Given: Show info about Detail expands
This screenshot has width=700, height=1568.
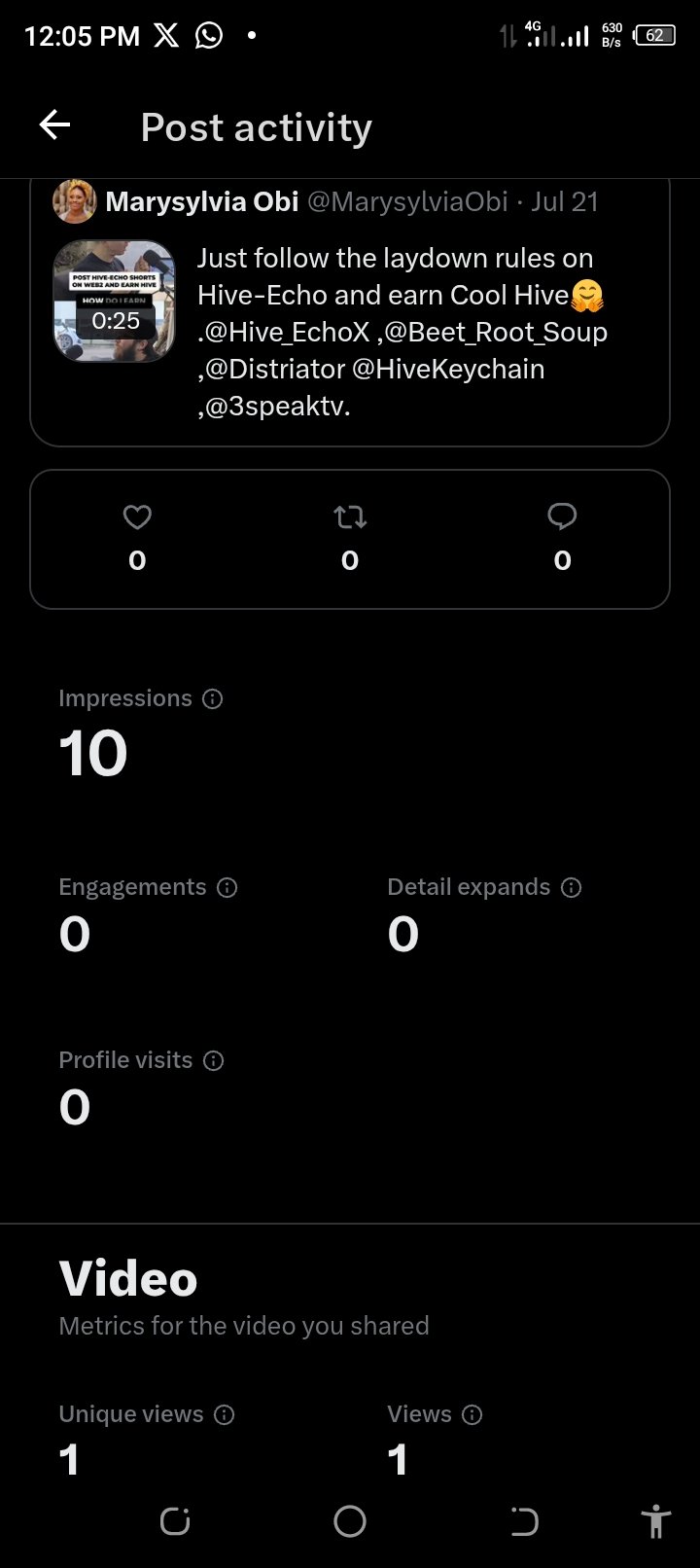Looking at the screenshot, I should coord(572,887).
